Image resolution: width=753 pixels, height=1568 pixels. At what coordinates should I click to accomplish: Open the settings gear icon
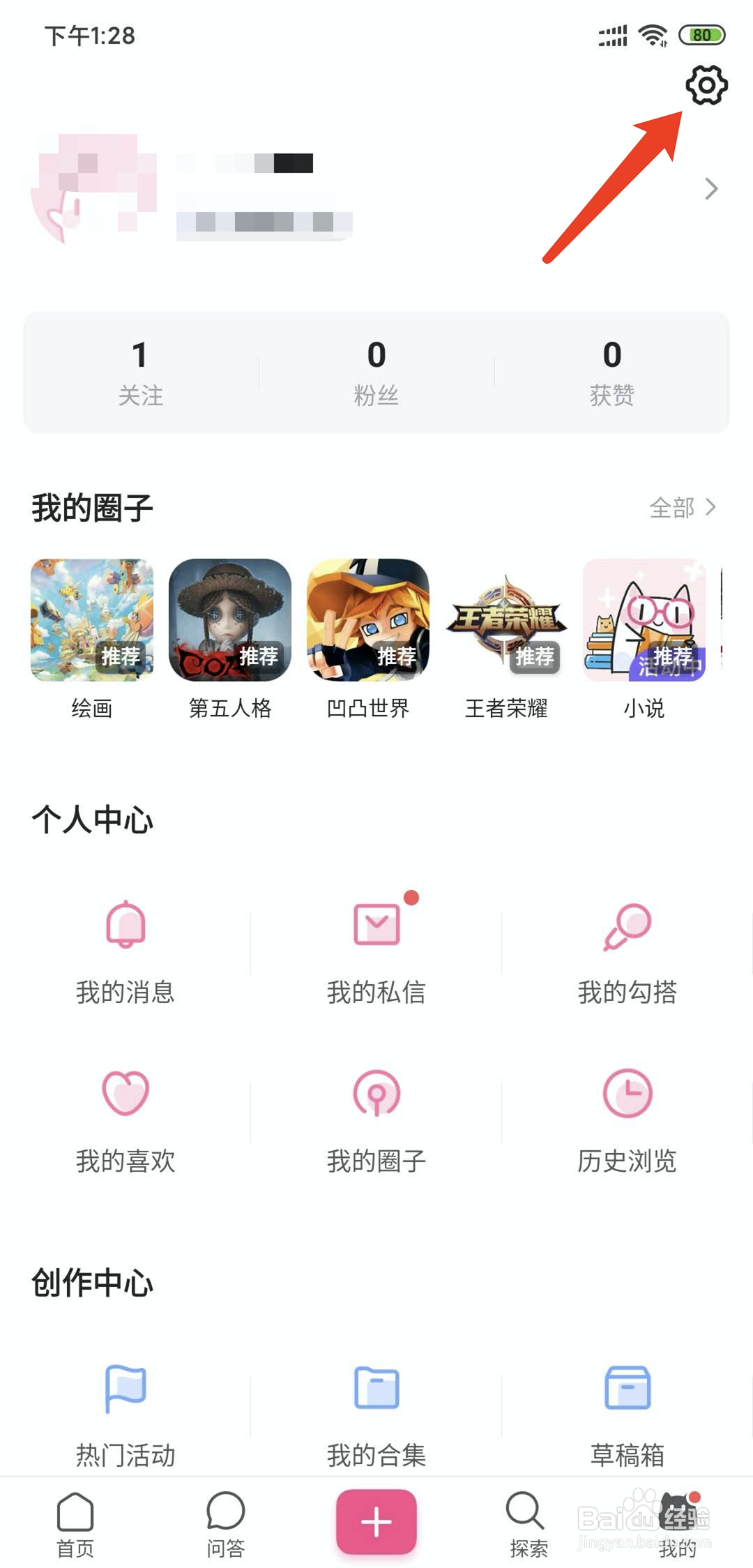point(706,85)
